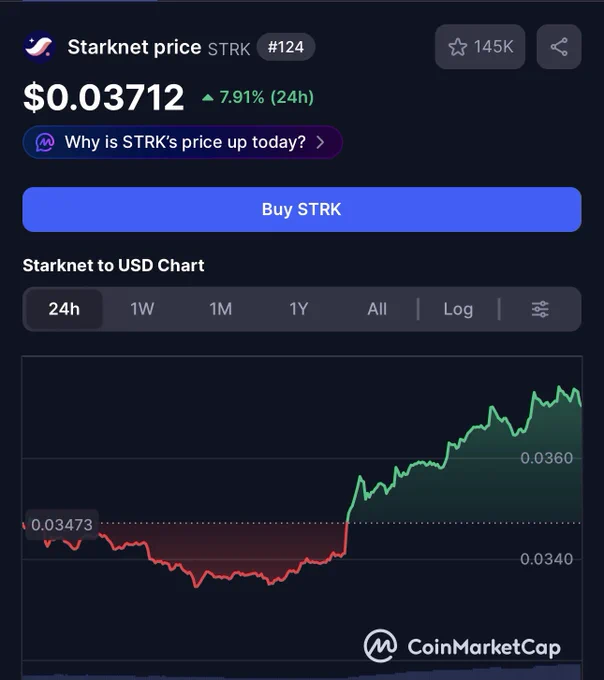
Task: Switch chart to 1W range
Action: (x=142, y=309)
